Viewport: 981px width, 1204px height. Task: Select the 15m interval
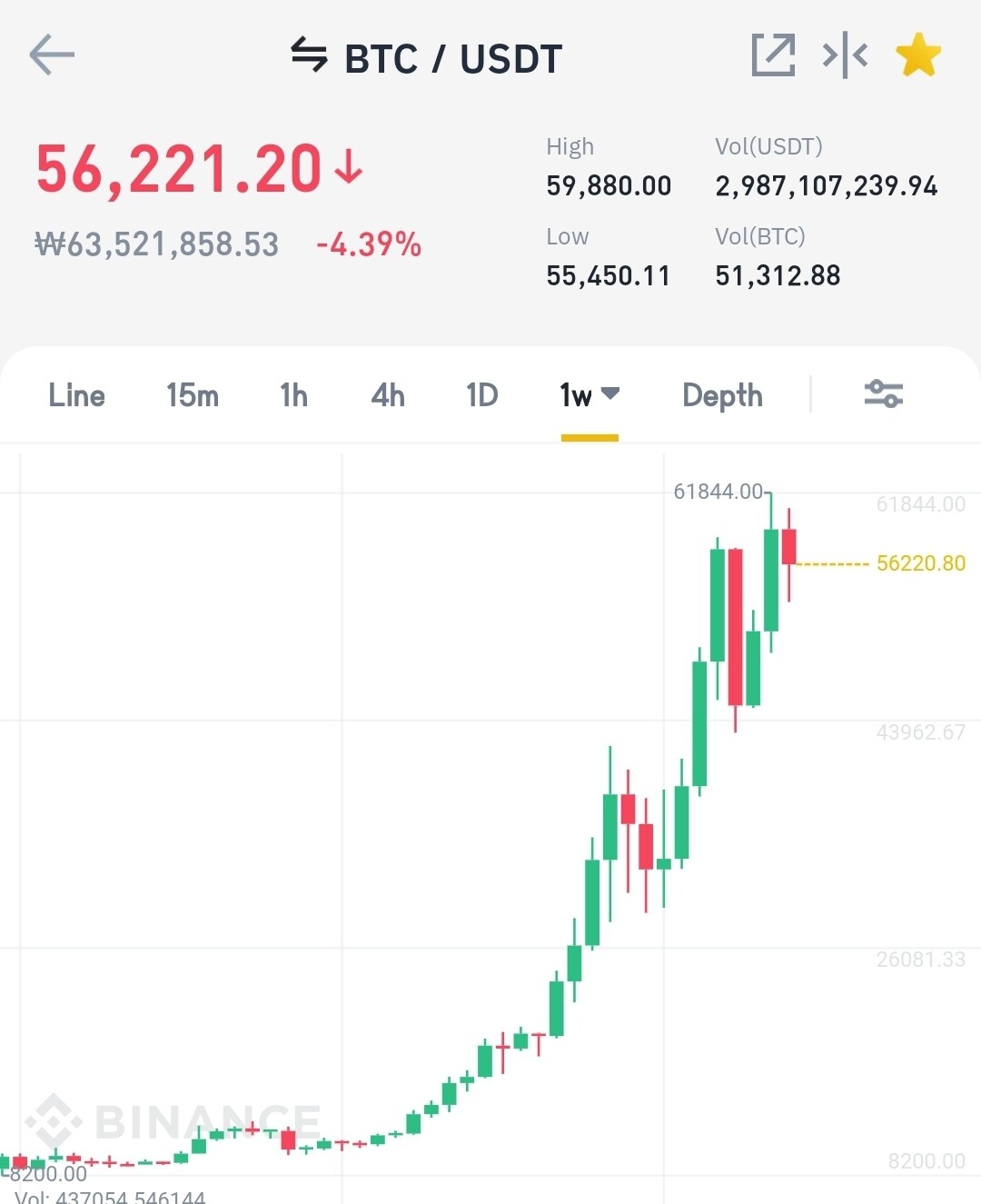(x=193, y=395)
